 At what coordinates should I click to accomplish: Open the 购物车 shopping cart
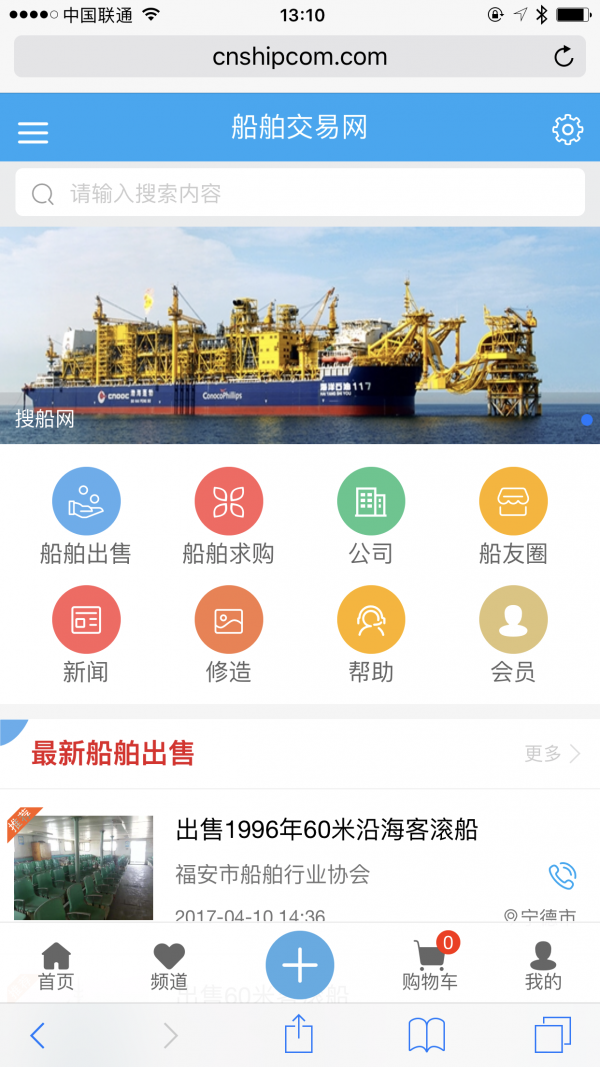430,966
